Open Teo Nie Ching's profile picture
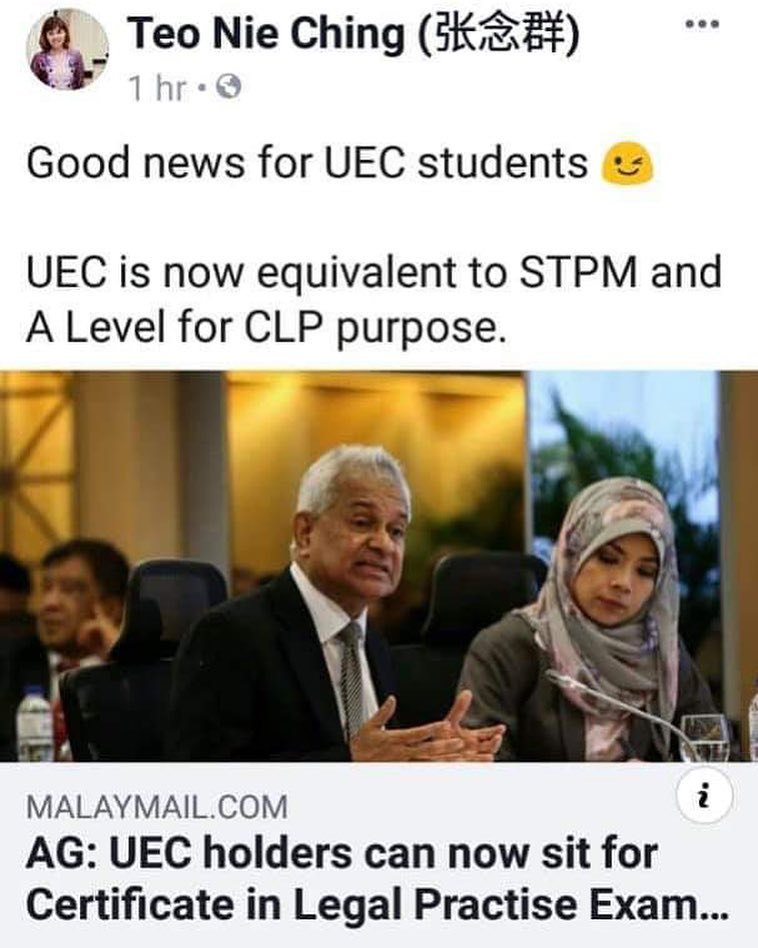The image size is (758, 948). [x=68, y=51]
